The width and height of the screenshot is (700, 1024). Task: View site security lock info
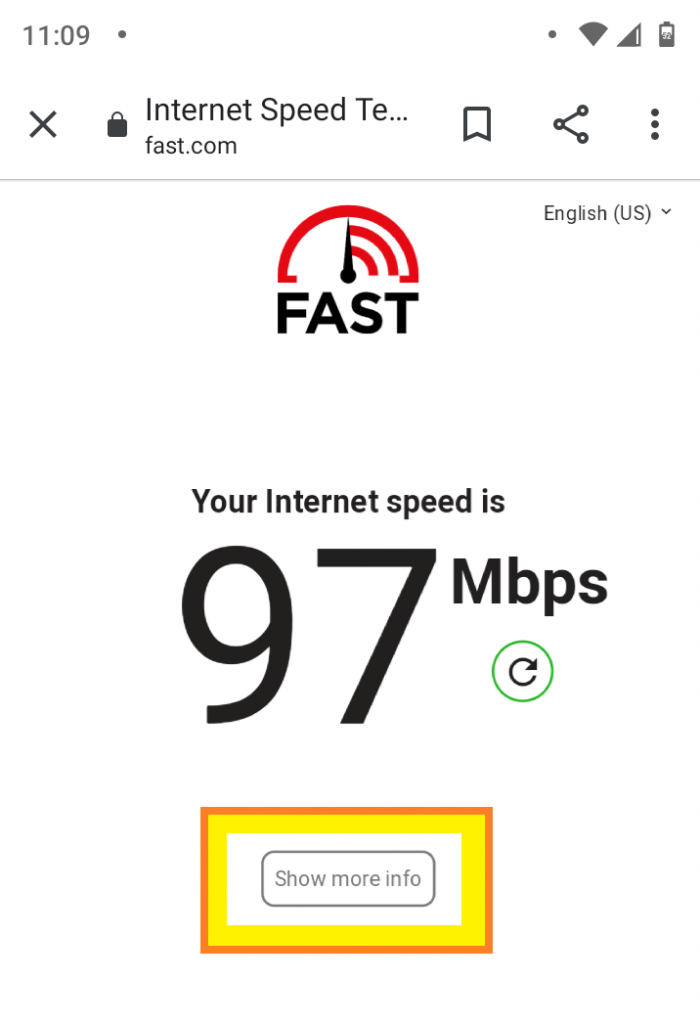pyautogui.click(x=117, y=126)
